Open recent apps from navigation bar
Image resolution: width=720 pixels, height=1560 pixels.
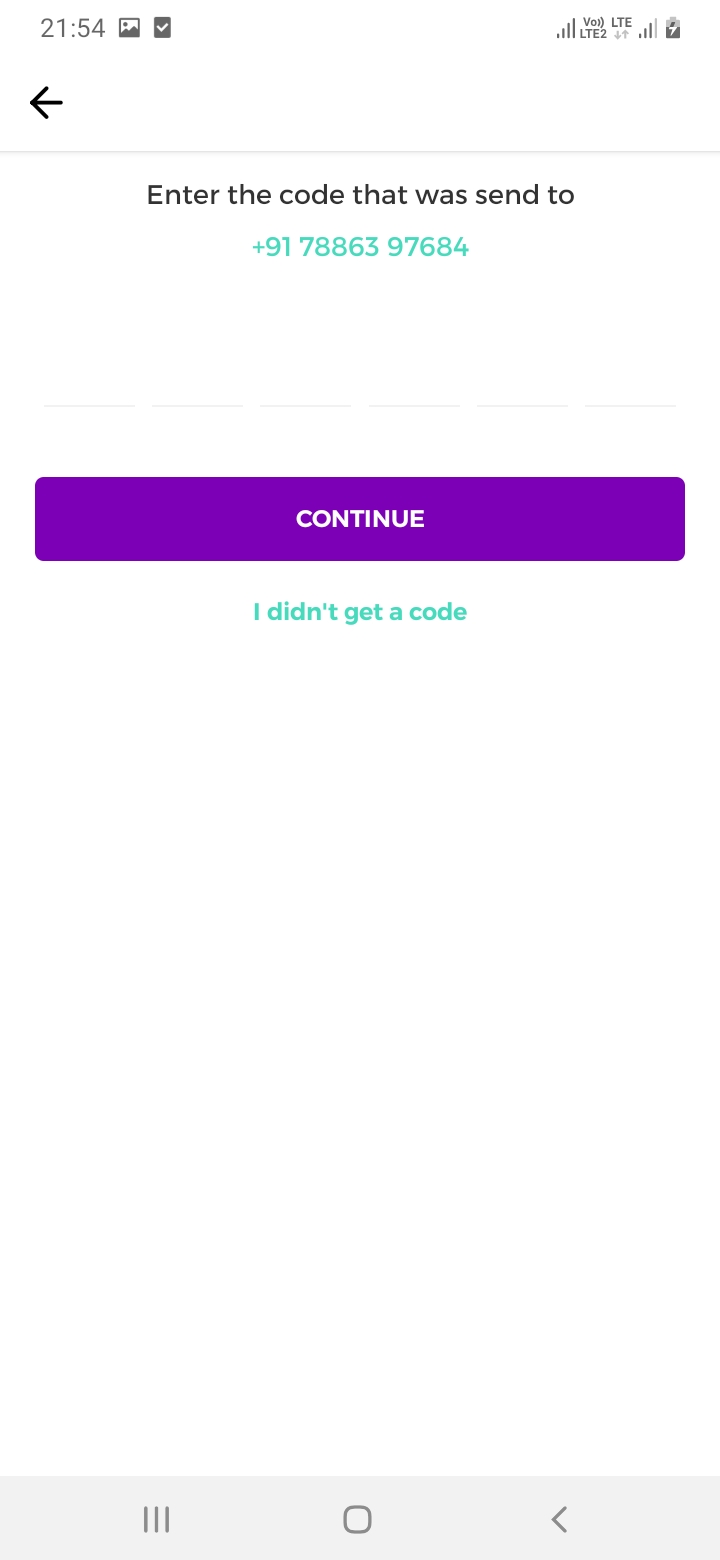coord(156,1519)
